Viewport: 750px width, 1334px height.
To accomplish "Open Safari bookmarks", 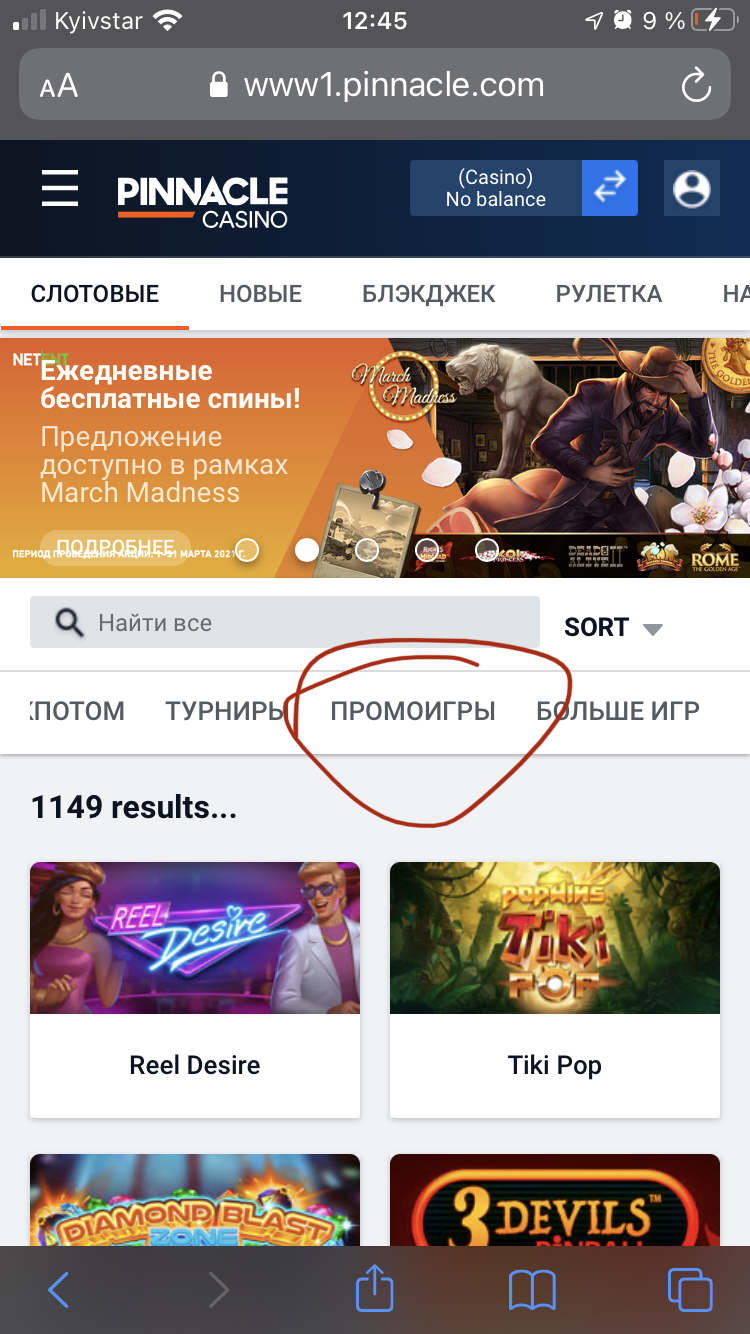I will [532, 1291].
